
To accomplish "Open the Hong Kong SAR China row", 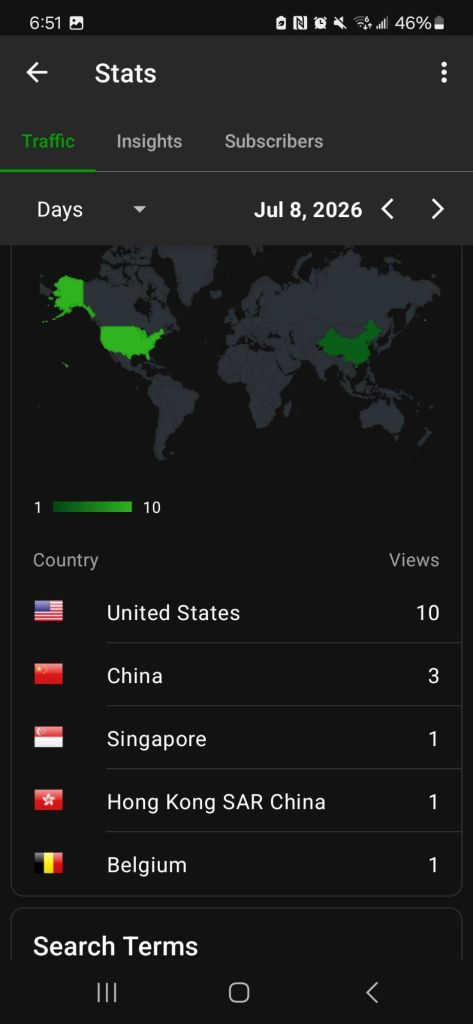I will [236, 801].
